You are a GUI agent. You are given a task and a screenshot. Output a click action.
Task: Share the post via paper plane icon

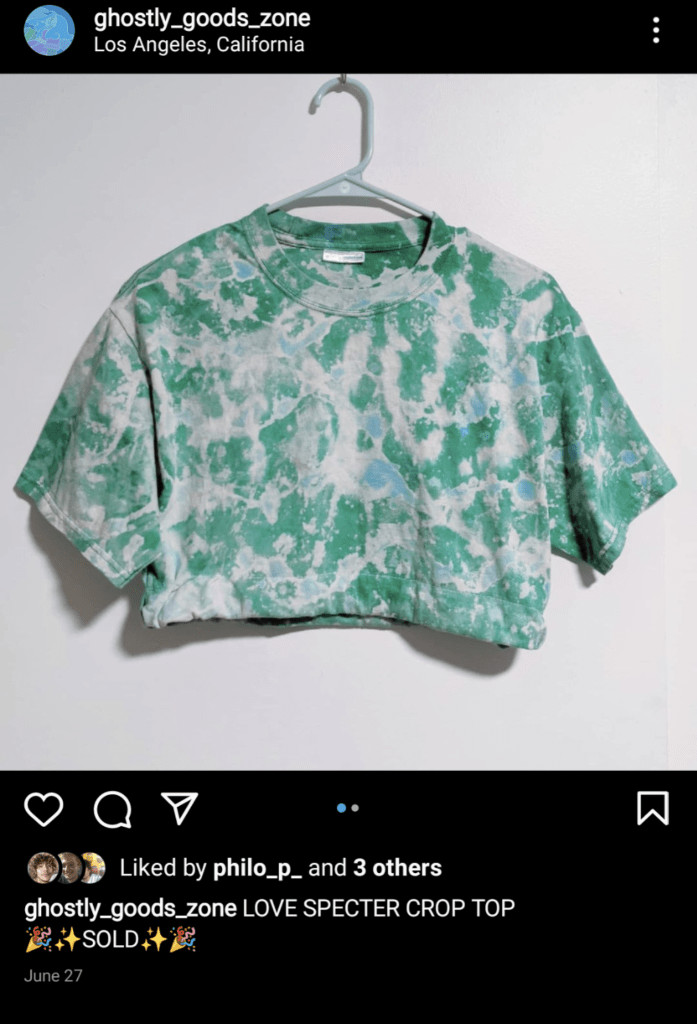point(180,808)
